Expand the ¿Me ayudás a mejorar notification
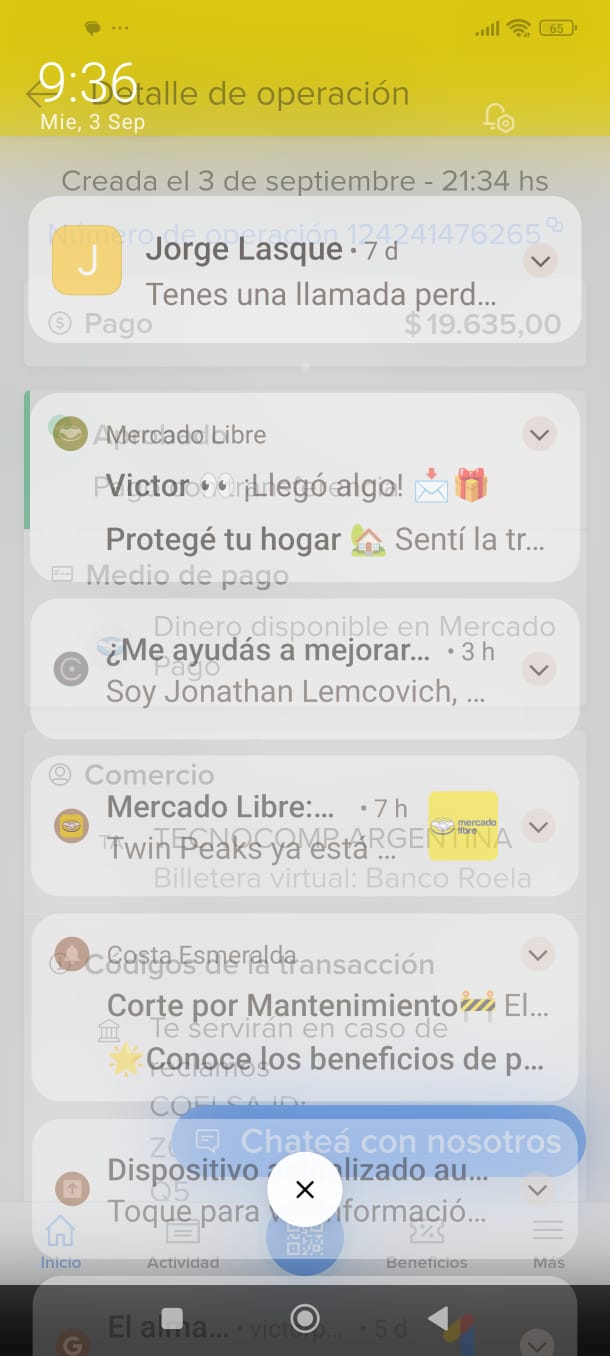 click(x=540, y=670)
